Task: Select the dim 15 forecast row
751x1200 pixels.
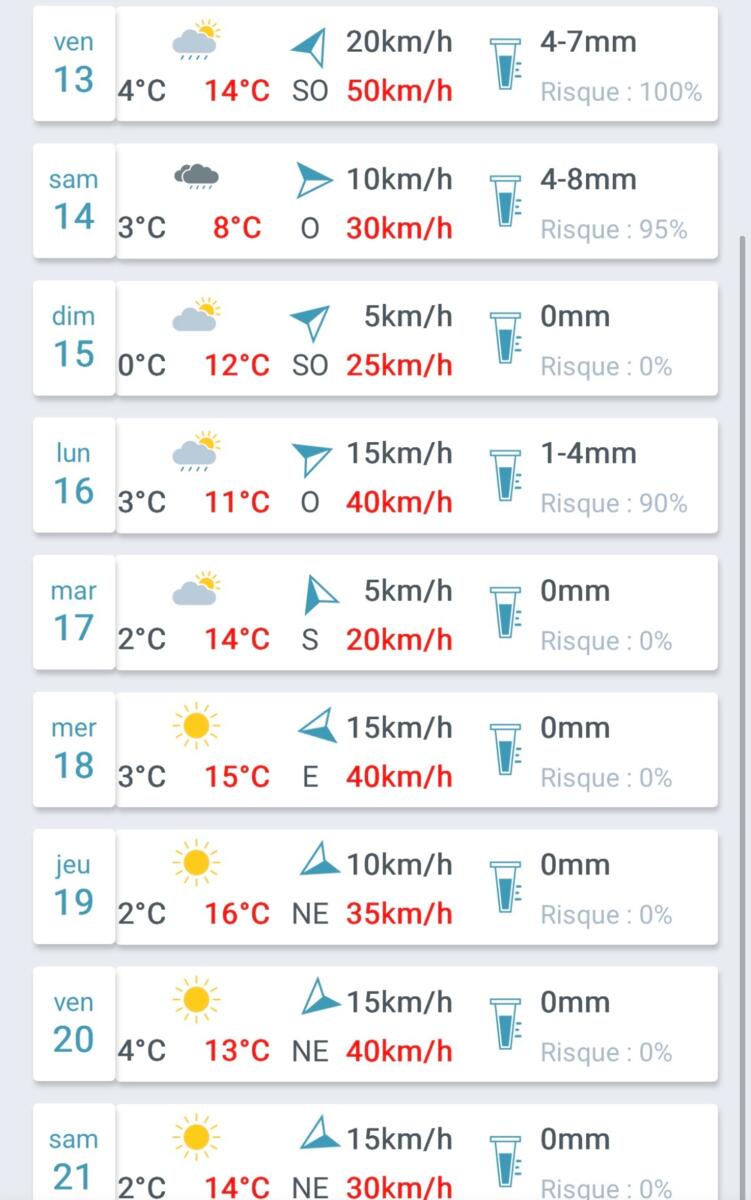Action: (x=375, y=339)
